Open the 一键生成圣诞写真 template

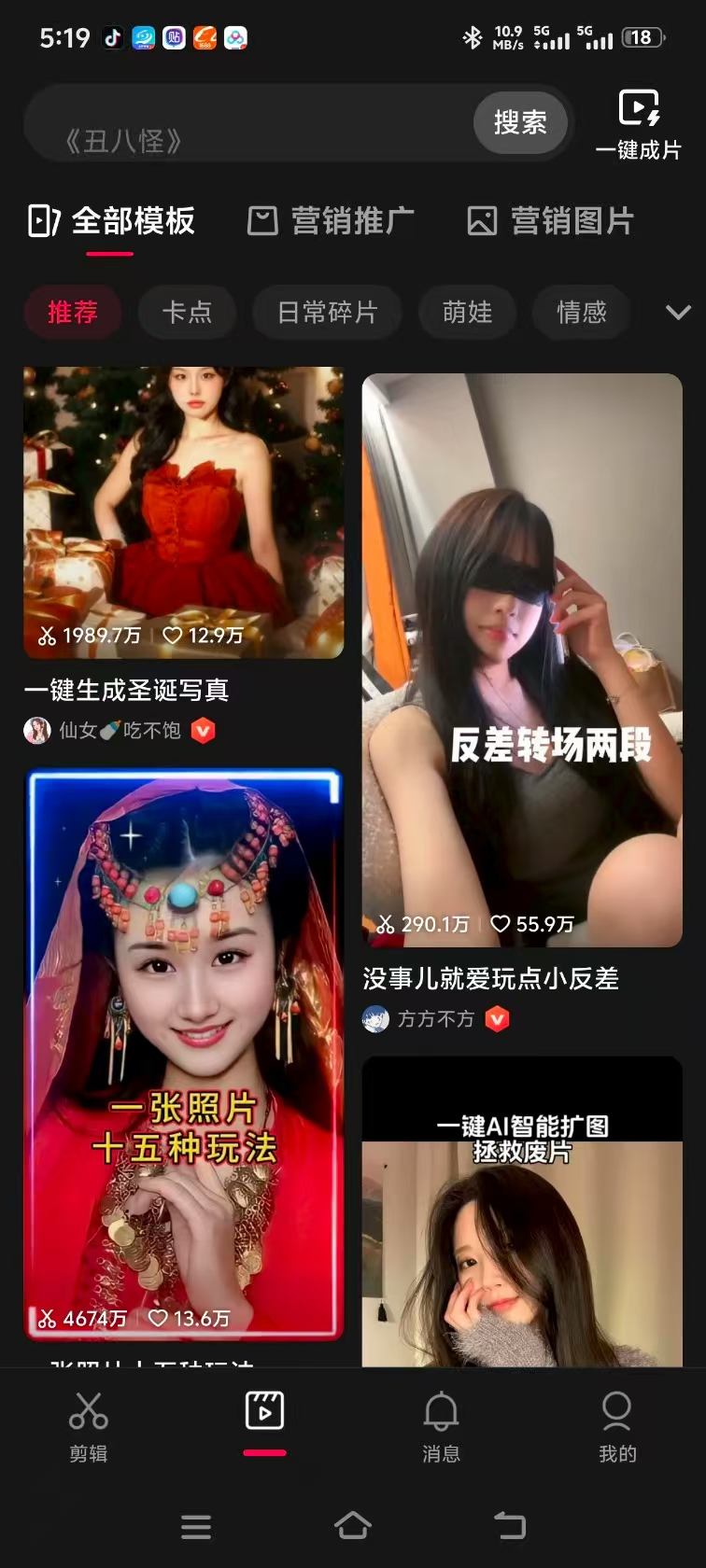(x=183, y=513)
